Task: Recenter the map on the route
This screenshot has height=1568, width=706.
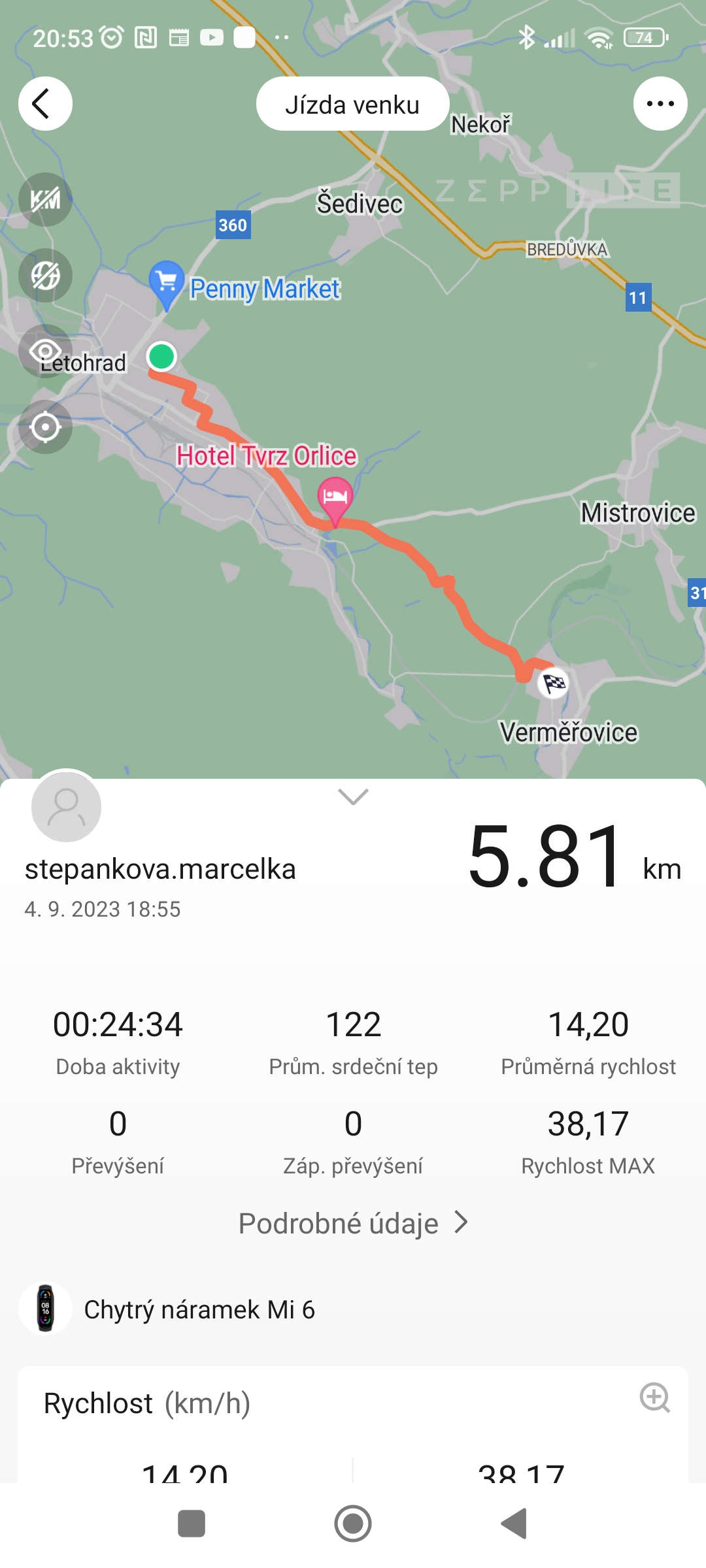Action: [x=45, y=427]
